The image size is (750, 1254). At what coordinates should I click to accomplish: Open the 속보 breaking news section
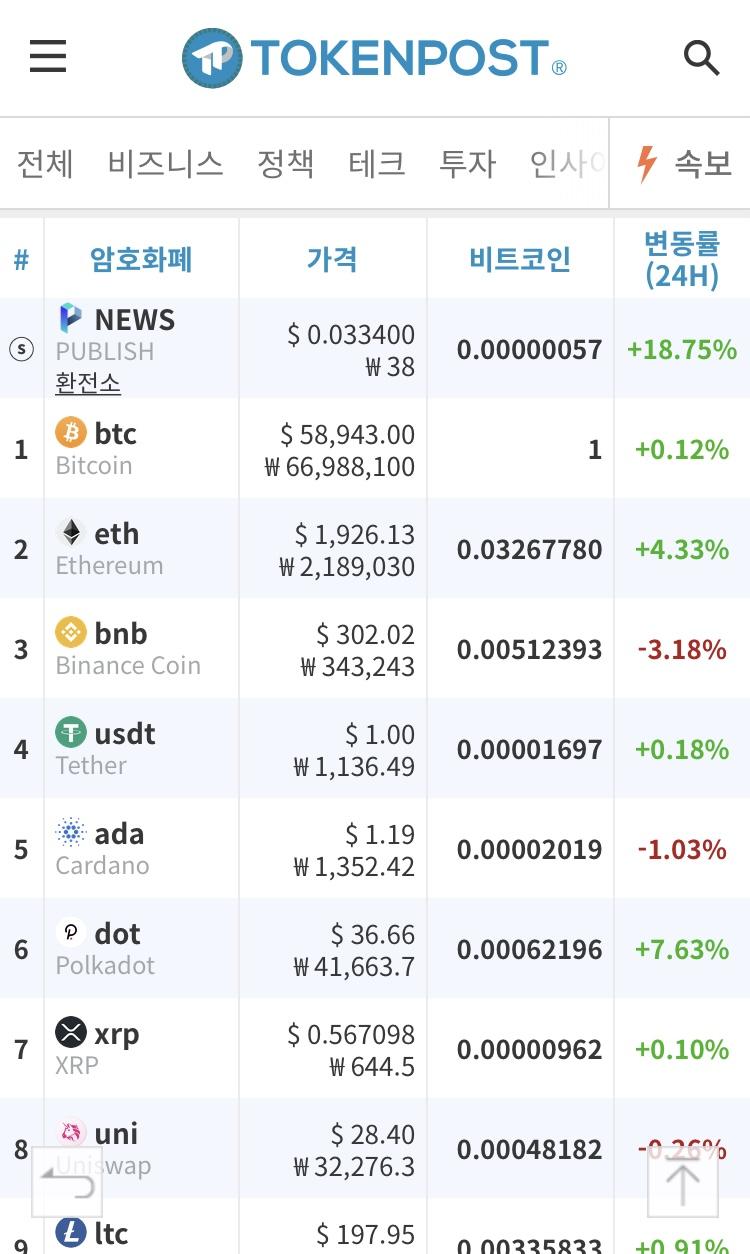(x=684, y=163)
